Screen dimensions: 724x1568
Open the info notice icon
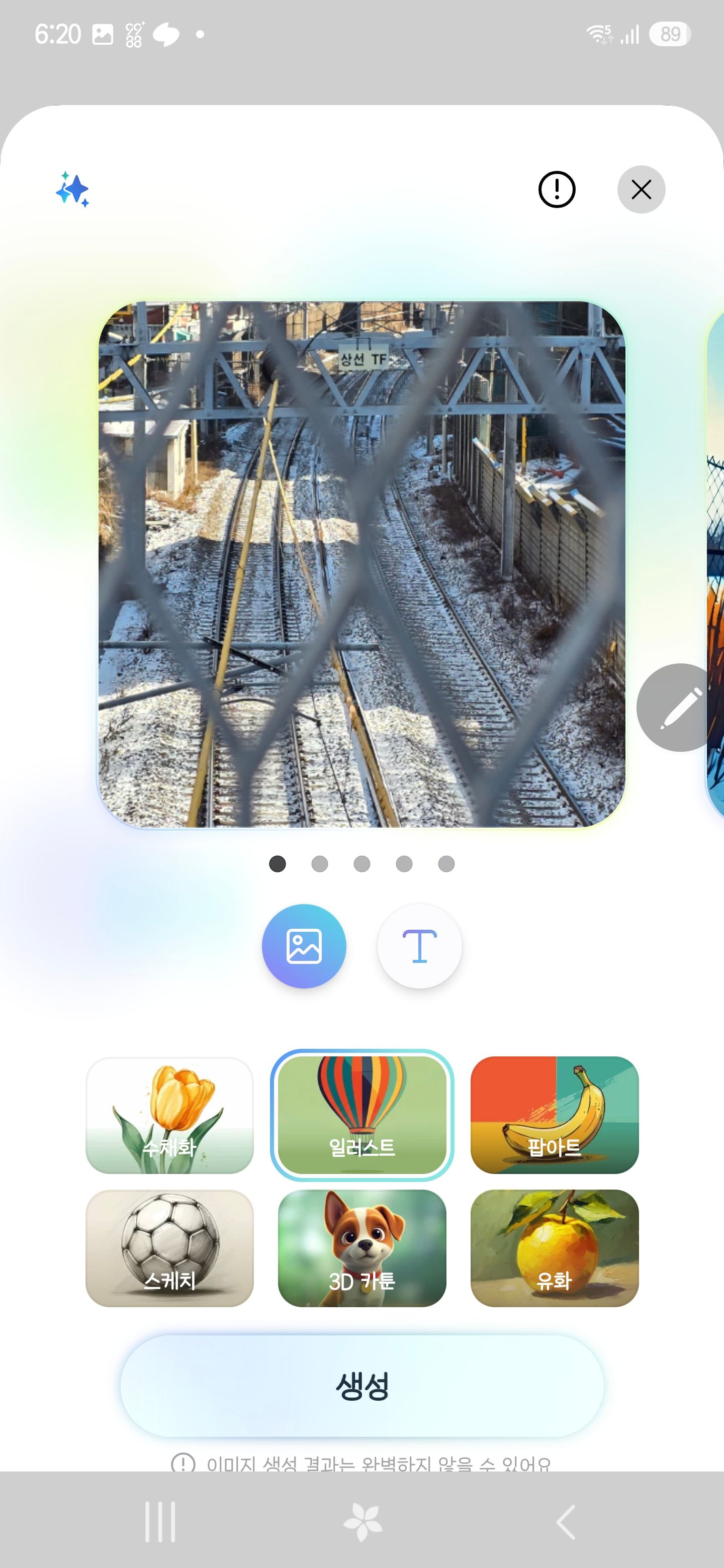[x=557, y=189]
